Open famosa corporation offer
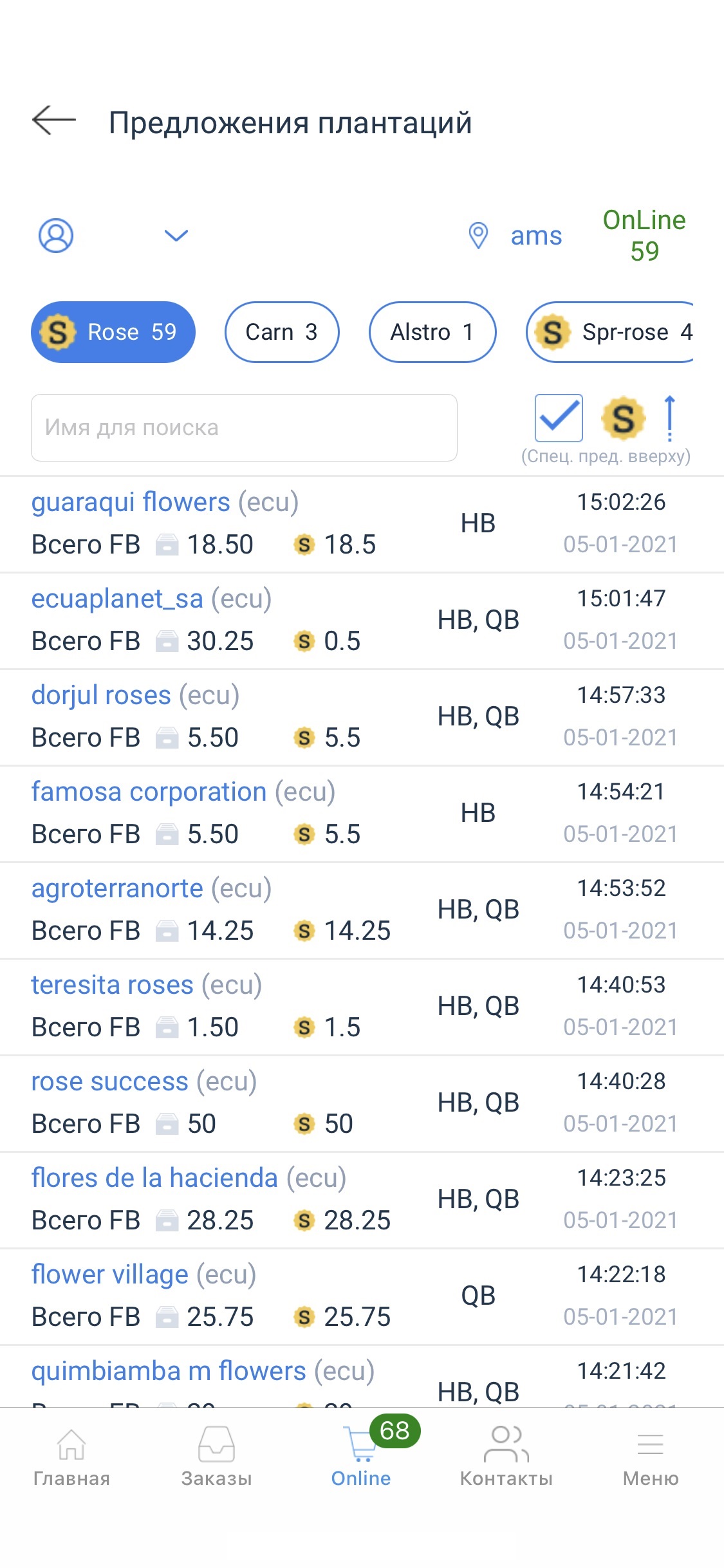 point(362,814)
